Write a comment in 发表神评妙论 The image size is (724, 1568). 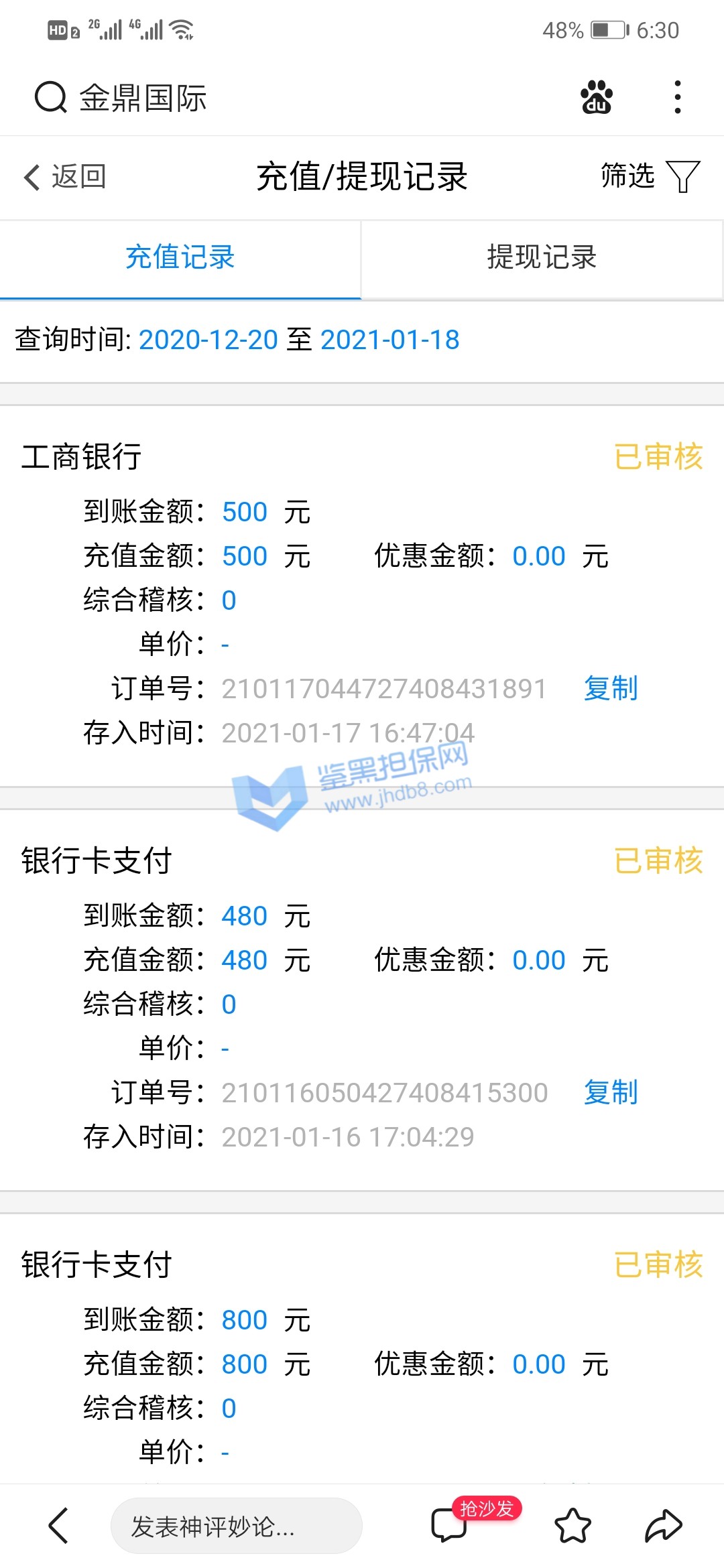coord(236,1526)
